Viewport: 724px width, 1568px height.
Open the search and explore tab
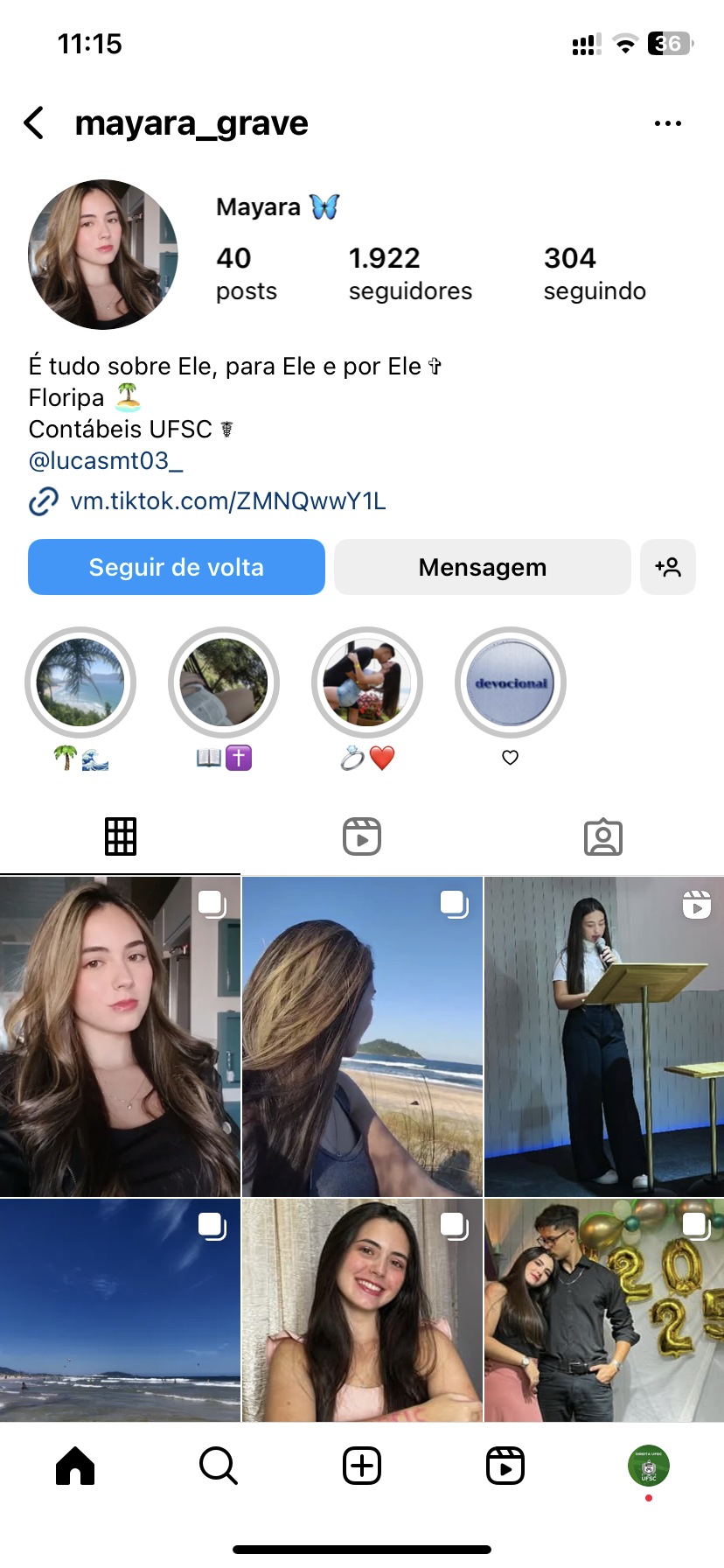pyautogui.click(x=219, y=1466)
